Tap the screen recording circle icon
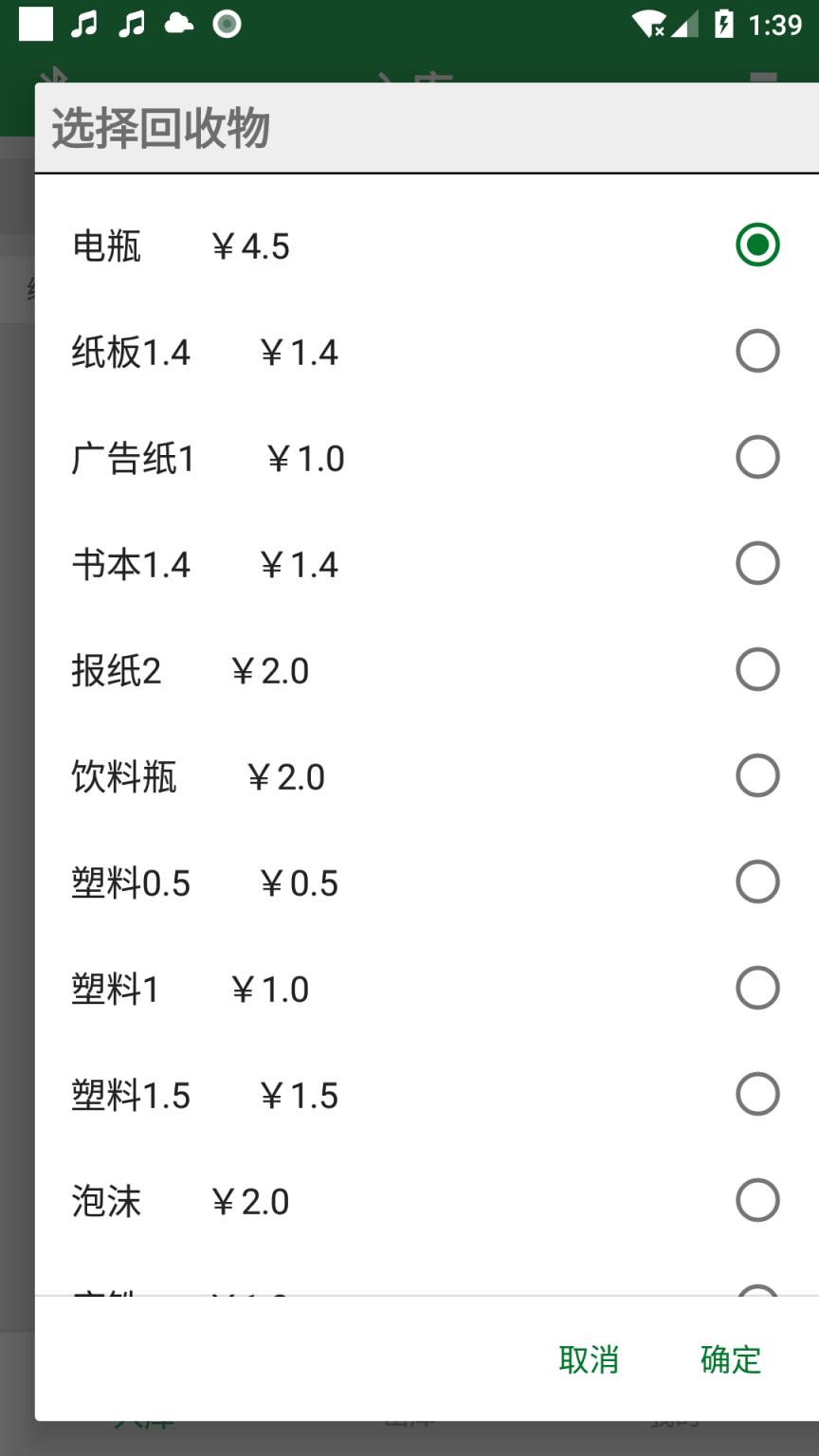This screenshot has width=819, height=1456. pos(227,24)
